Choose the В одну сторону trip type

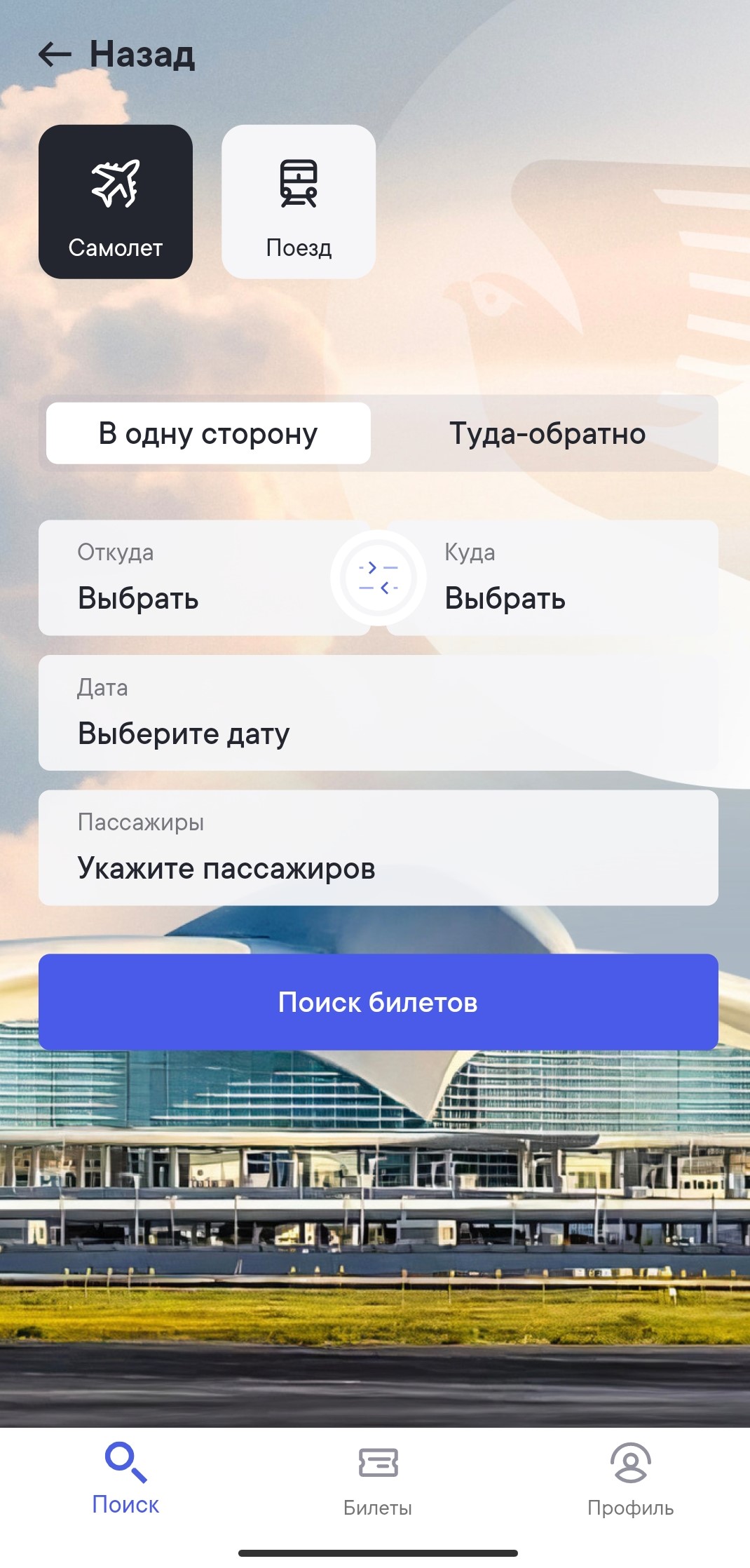coord(208,433)
